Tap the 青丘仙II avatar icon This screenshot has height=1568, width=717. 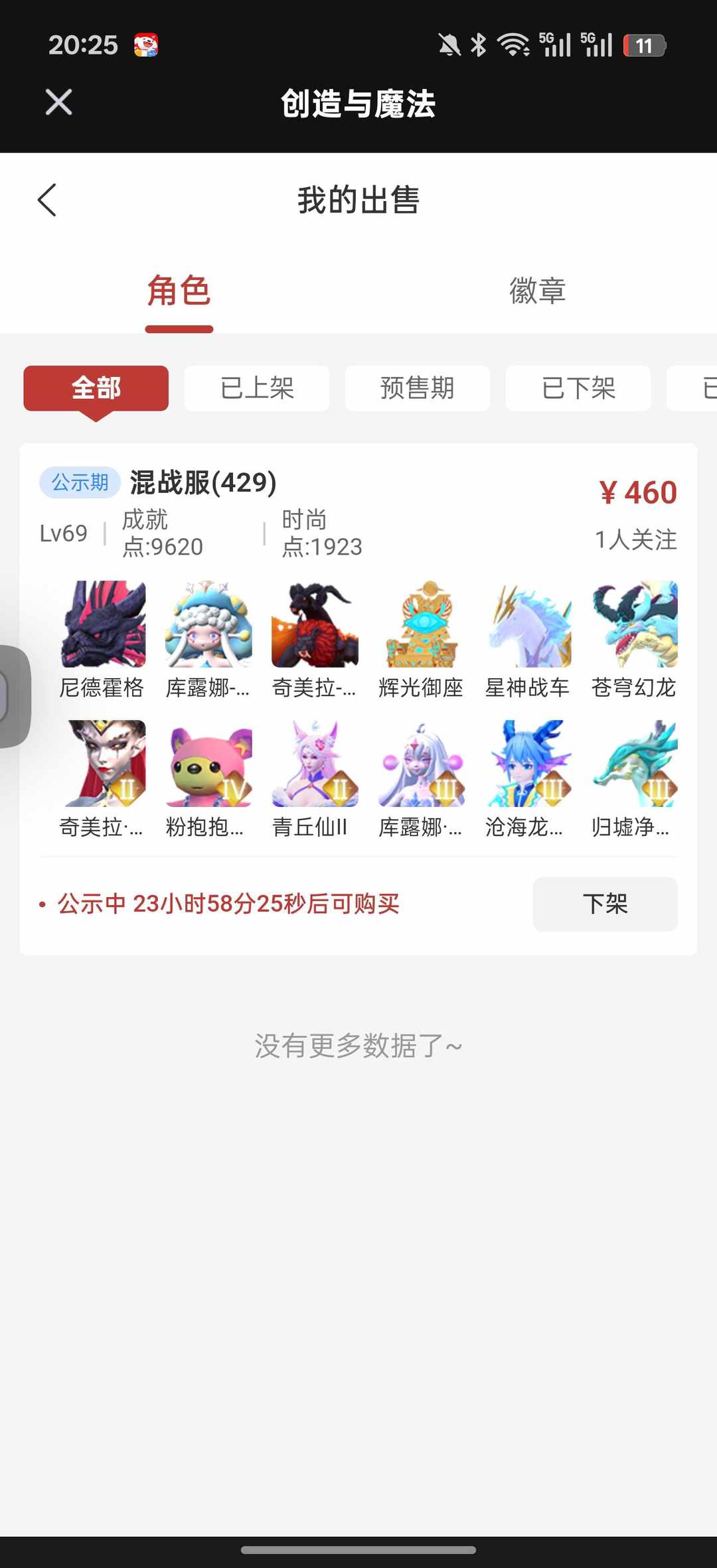tap(314, 763)
